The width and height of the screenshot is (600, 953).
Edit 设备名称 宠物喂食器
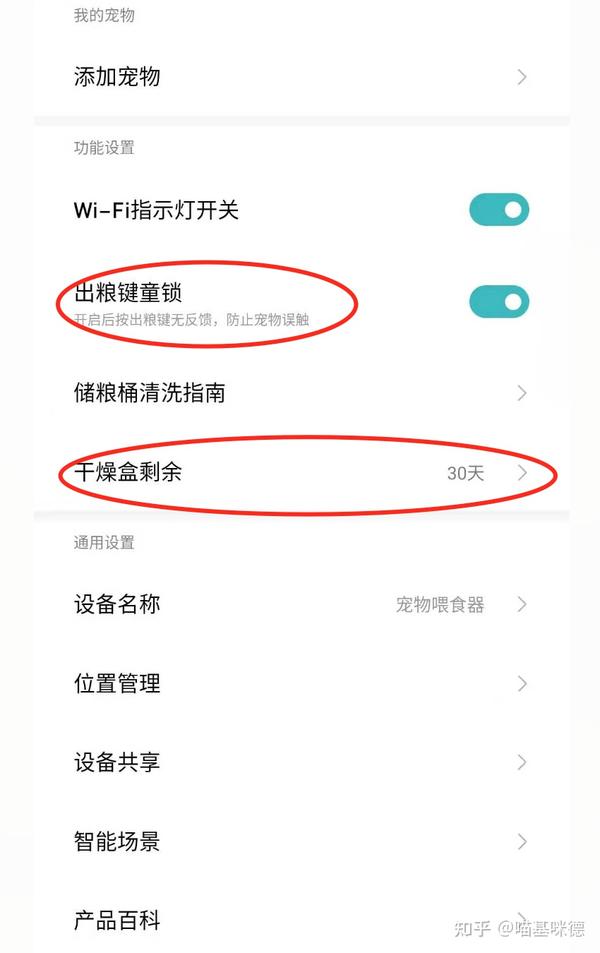point(300,604)
